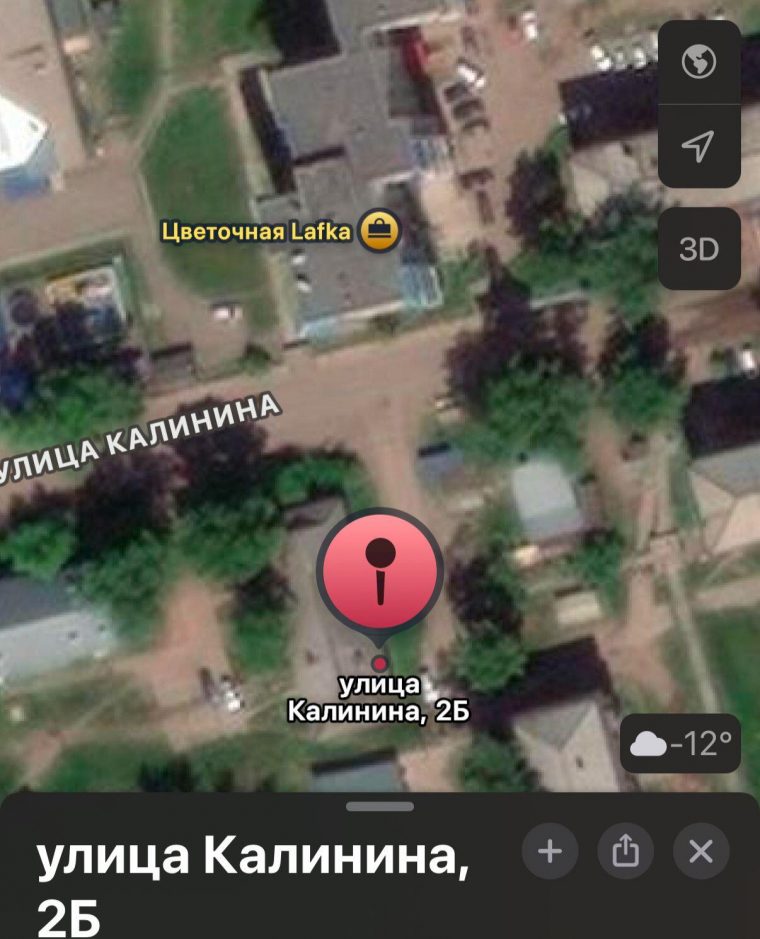This screenshot has height=939, width=760.
Task: Open Цветочная Lafka shop marker
Action: point(378,232)
